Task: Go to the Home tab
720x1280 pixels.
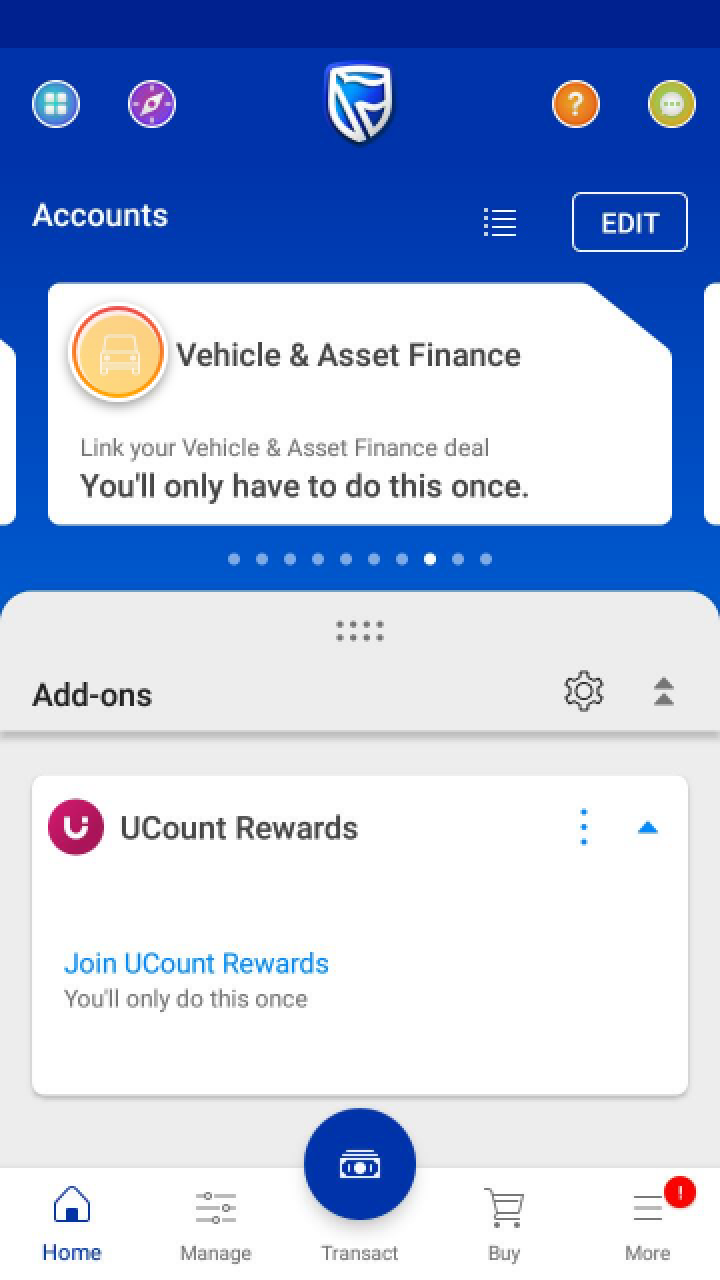Action: (72, 1224)
